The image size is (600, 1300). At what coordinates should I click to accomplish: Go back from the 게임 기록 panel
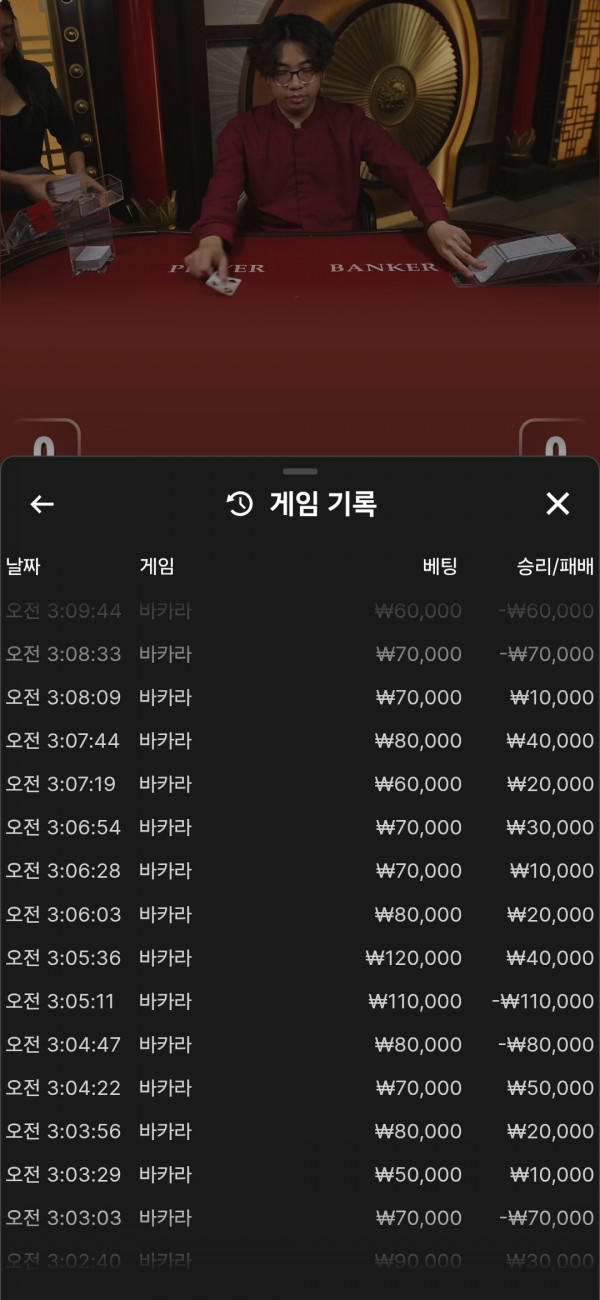click(x=42, y=504)
